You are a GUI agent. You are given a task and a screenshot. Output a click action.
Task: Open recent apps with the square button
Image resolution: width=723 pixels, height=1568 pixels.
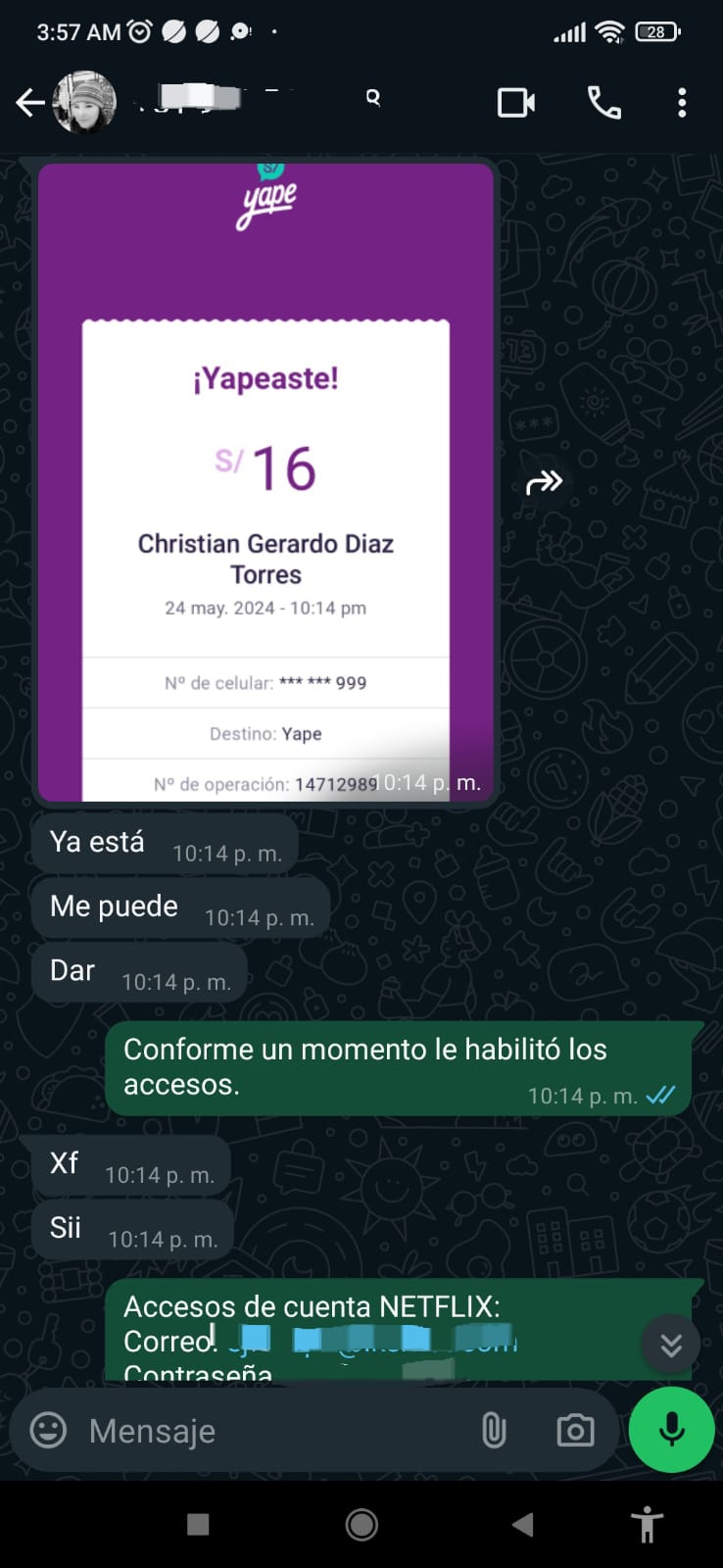tap(198, 1524)
